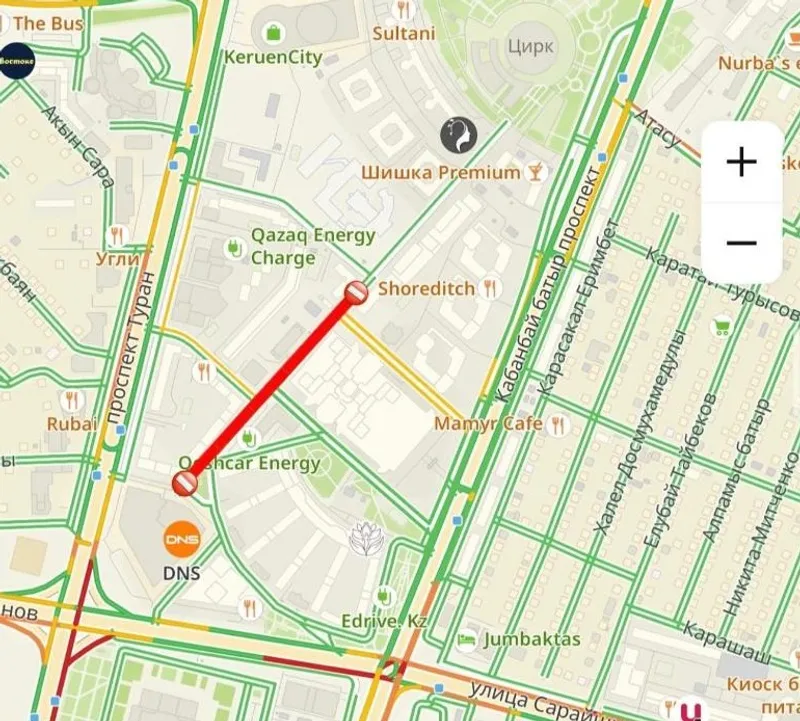Open the Shoreditch restaurant marker
The image size is (800, 721).
(x=490, y=289)
